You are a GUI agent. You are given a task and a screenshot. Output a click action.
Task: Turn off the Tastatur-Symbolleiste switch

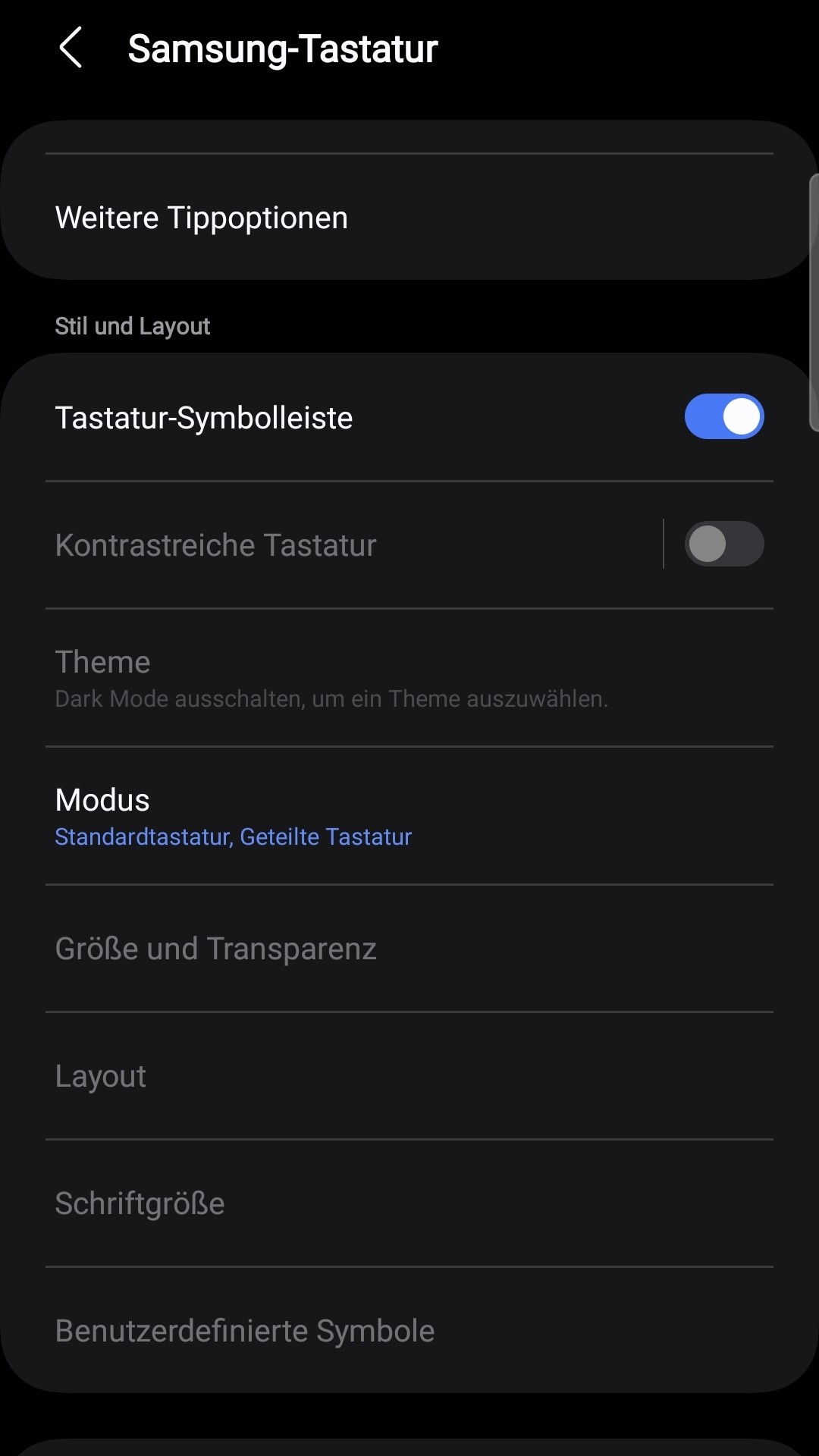click(x=723, y=416)
